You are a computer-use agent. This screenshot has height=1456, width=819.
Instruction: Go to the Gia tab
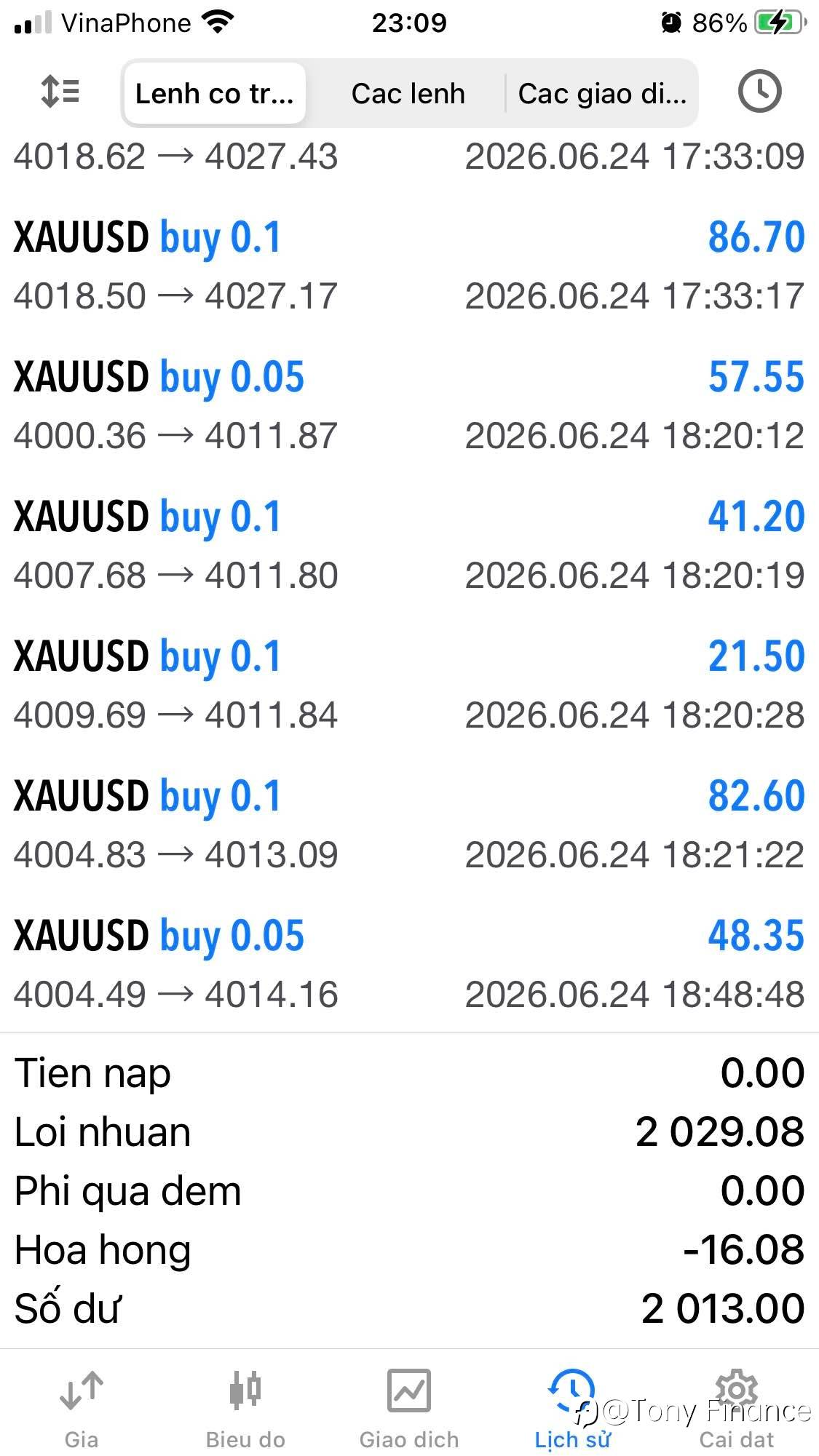click(x=82, y=1409)
